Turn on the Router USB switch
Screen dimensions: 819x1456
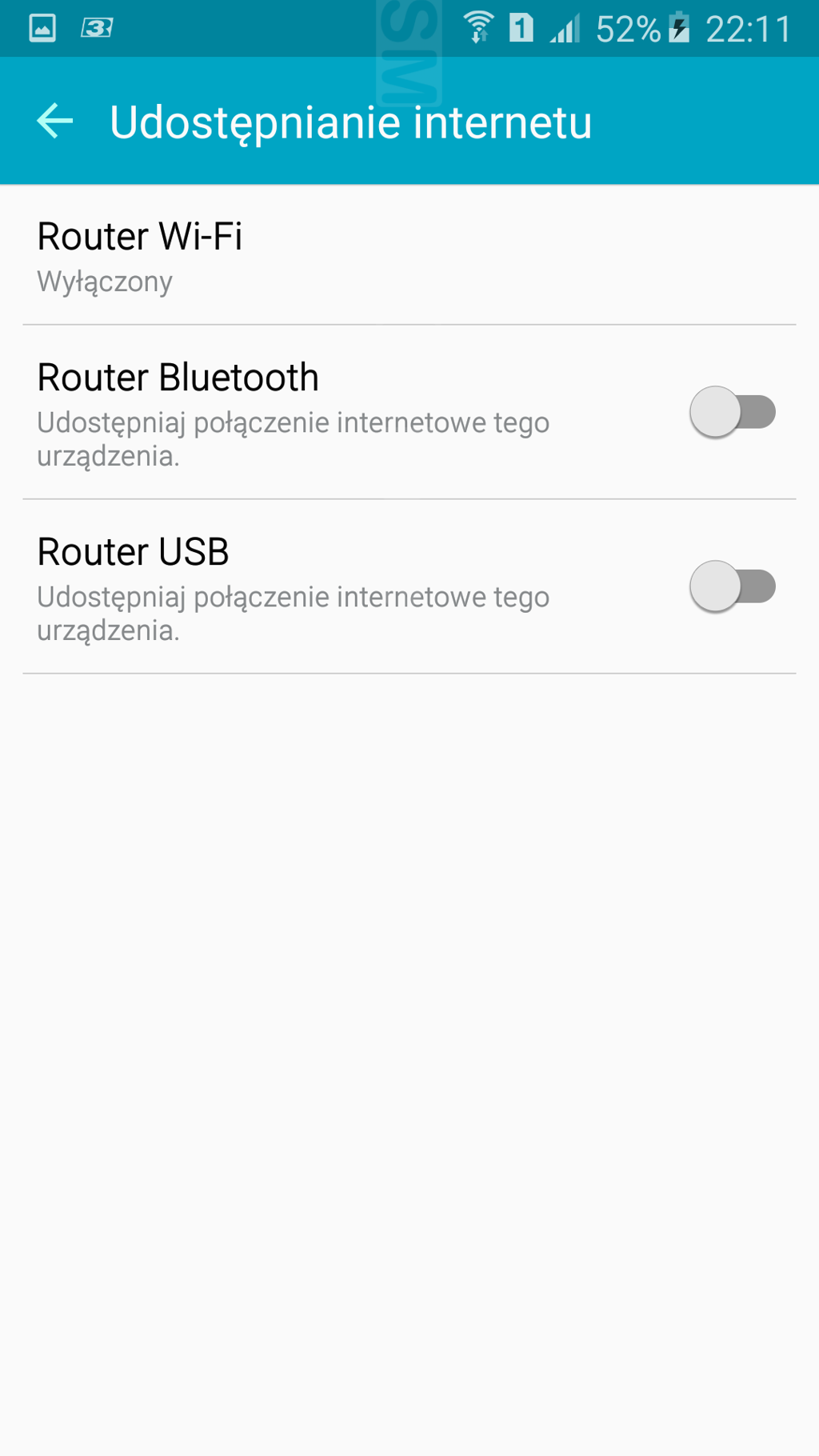point(733,586)
